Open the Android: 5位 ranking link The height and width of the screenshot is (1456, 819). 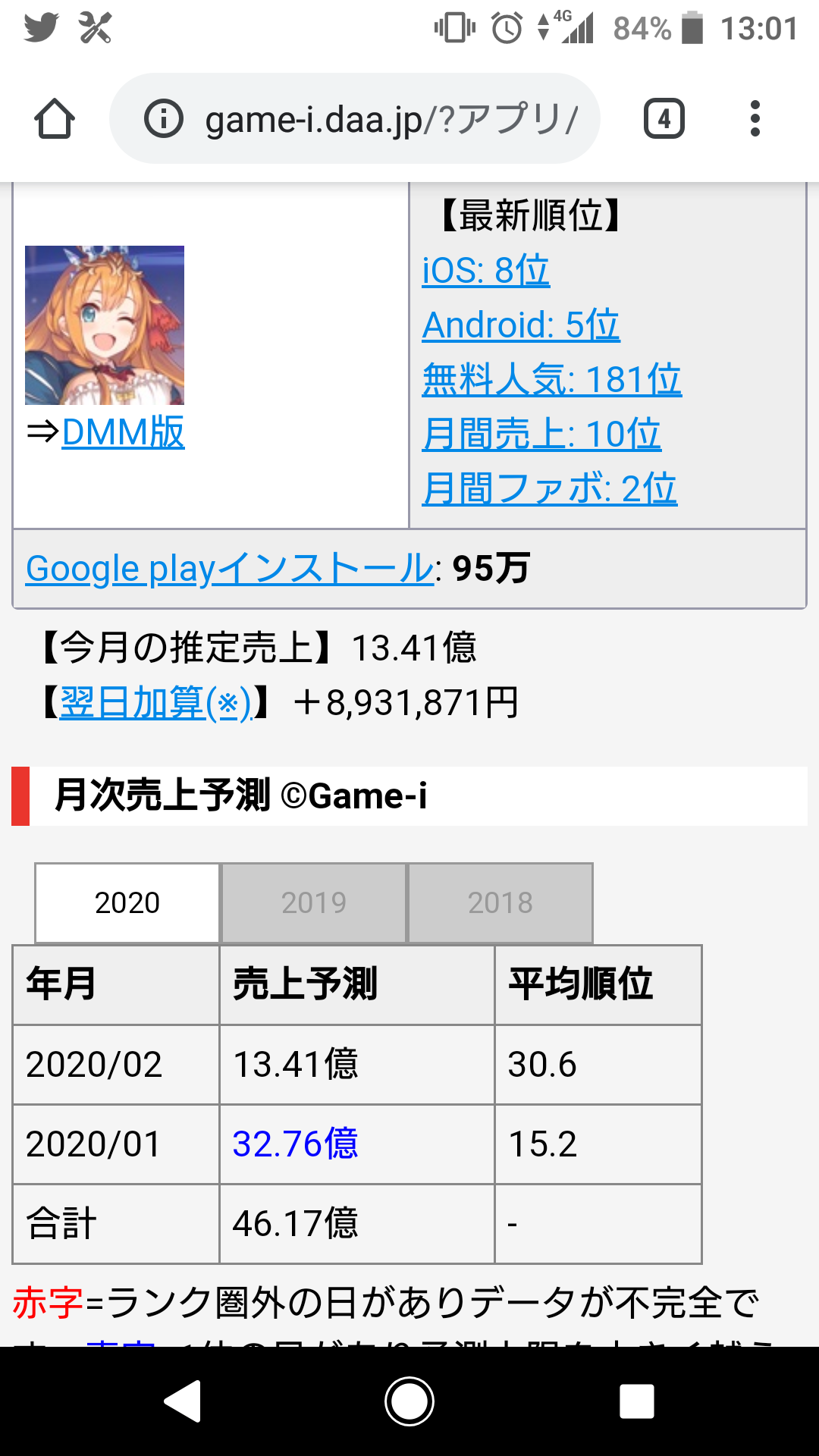520,325
